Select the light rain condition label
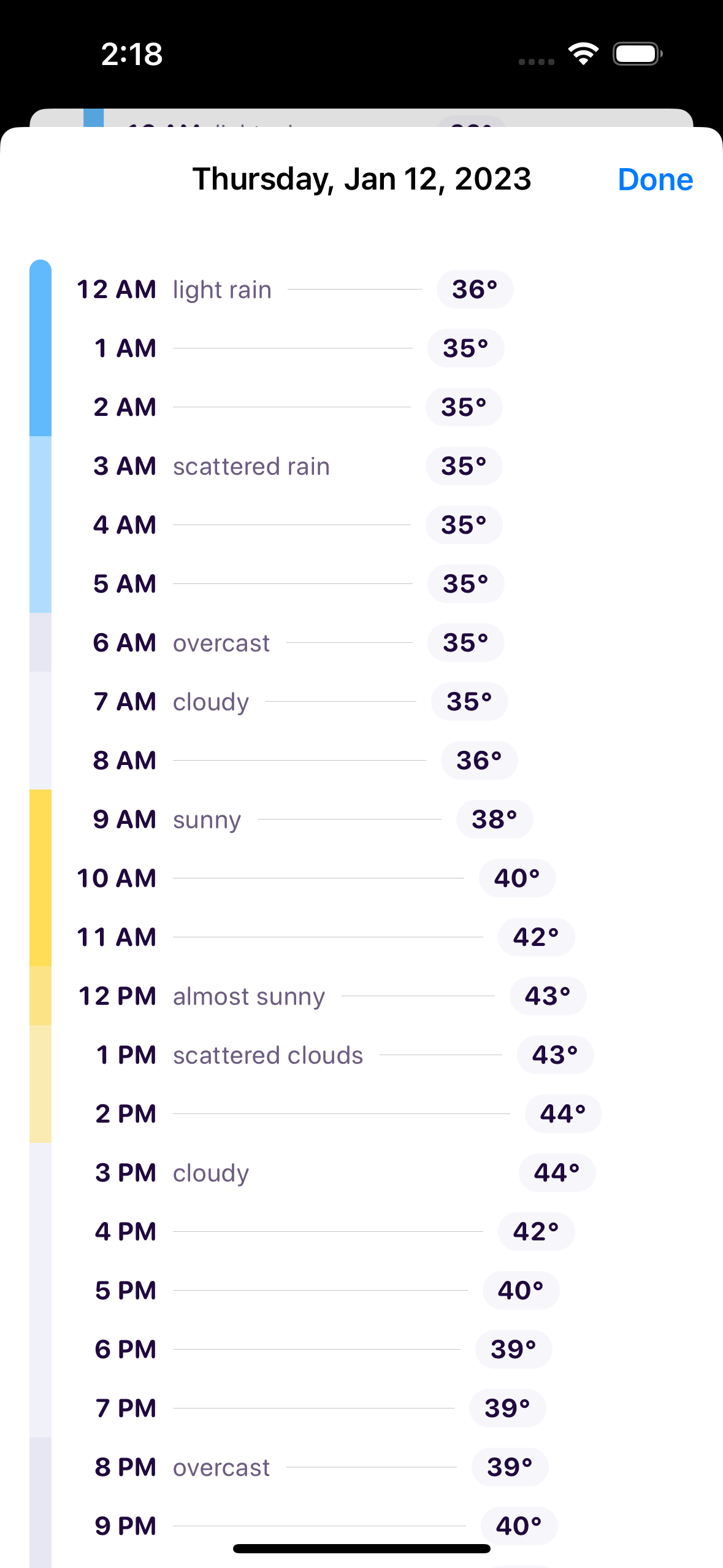Viewport: 723px width, 1568px height. 222,289
